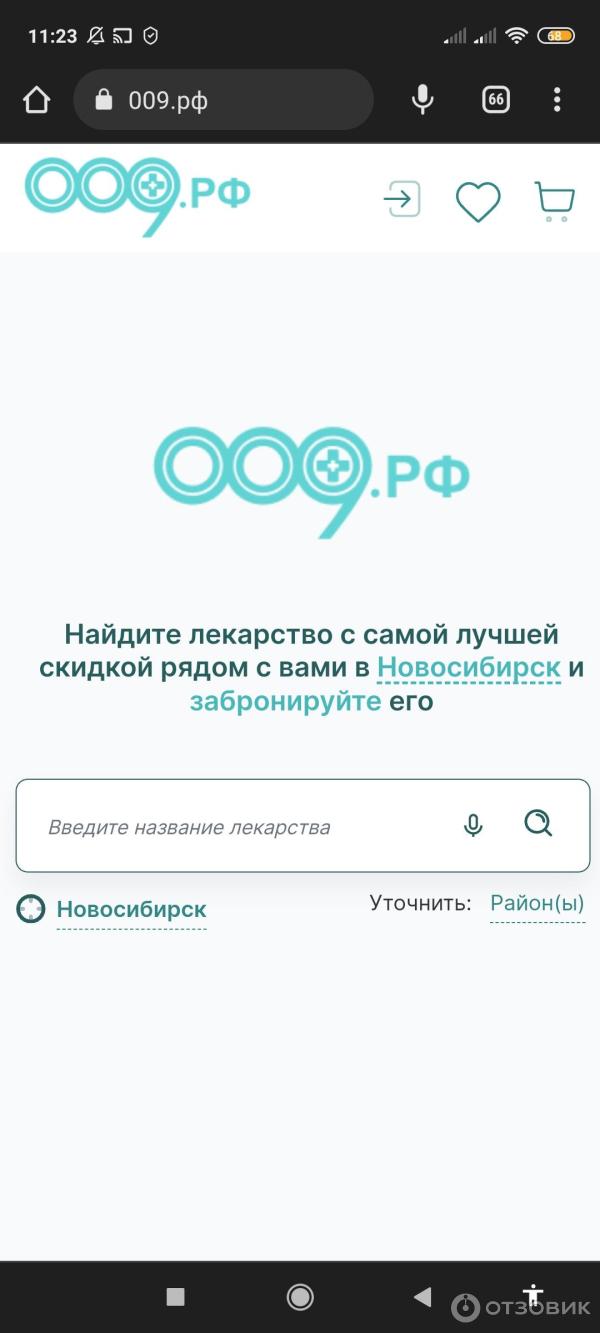
Task: Open the Новосибирск link in the heading
Action: pyautogui.click(x=468, y=667)
